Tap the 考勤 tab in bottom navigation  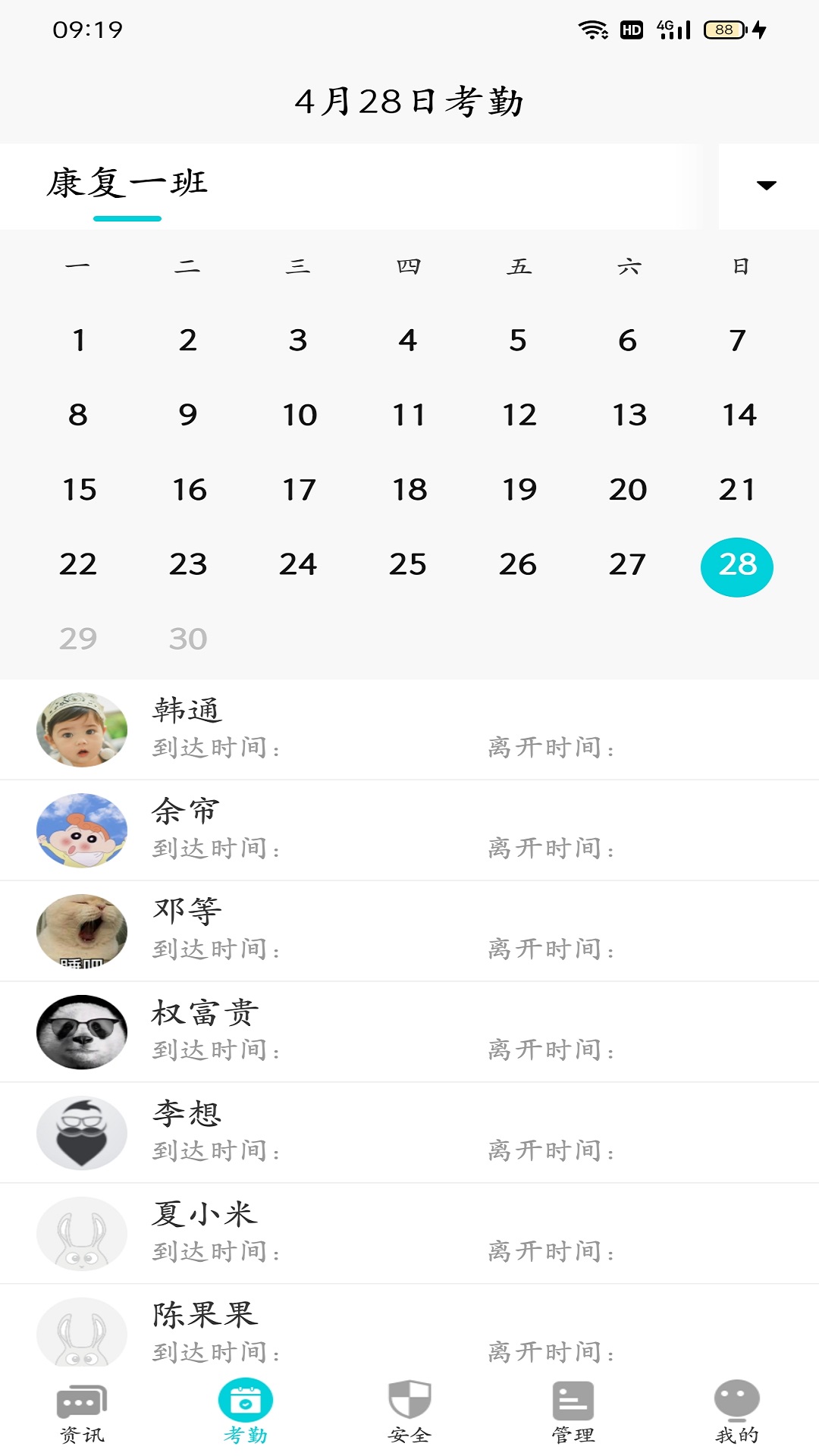[246, 1411]
